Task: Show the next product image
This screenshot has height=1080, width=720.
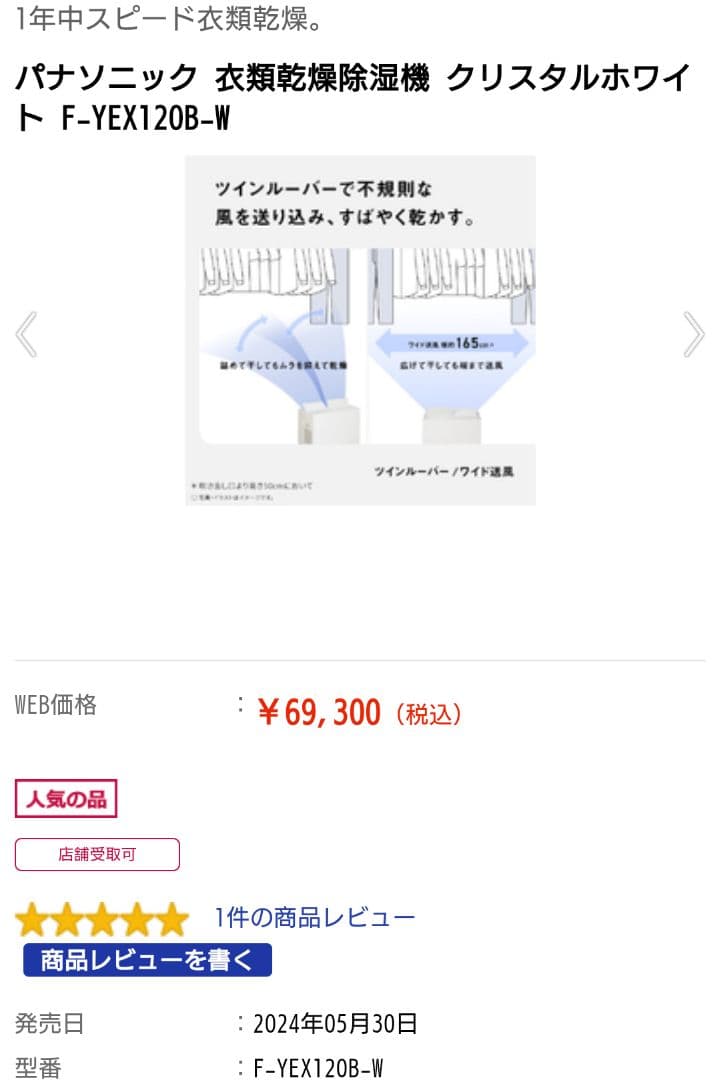Action: point(693,334)
